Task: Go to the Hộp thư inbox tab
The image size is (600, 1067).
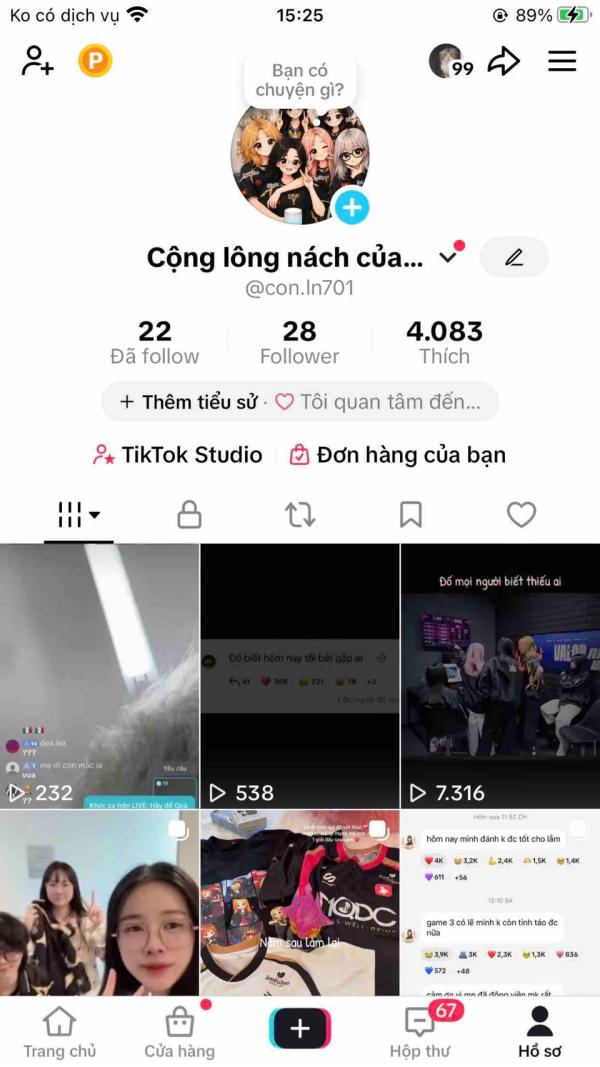Action: [x=420, y=1032]
